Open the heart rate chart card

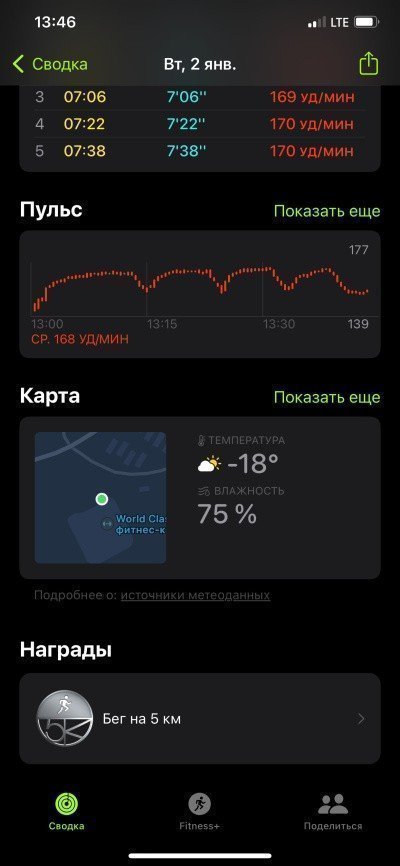pos(200,294)
